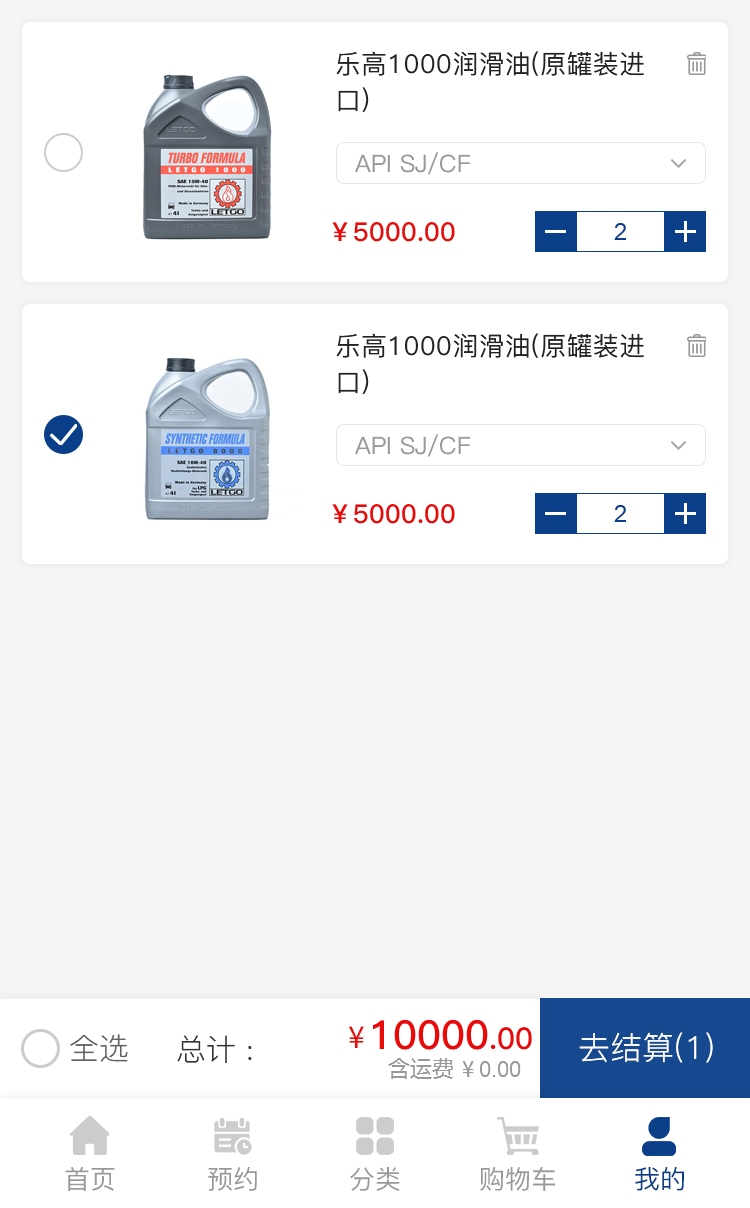Screen dimensions: 750x1208
Task: Delete the Synthetic Formula oil from cart
Action: tap(697, 346)
